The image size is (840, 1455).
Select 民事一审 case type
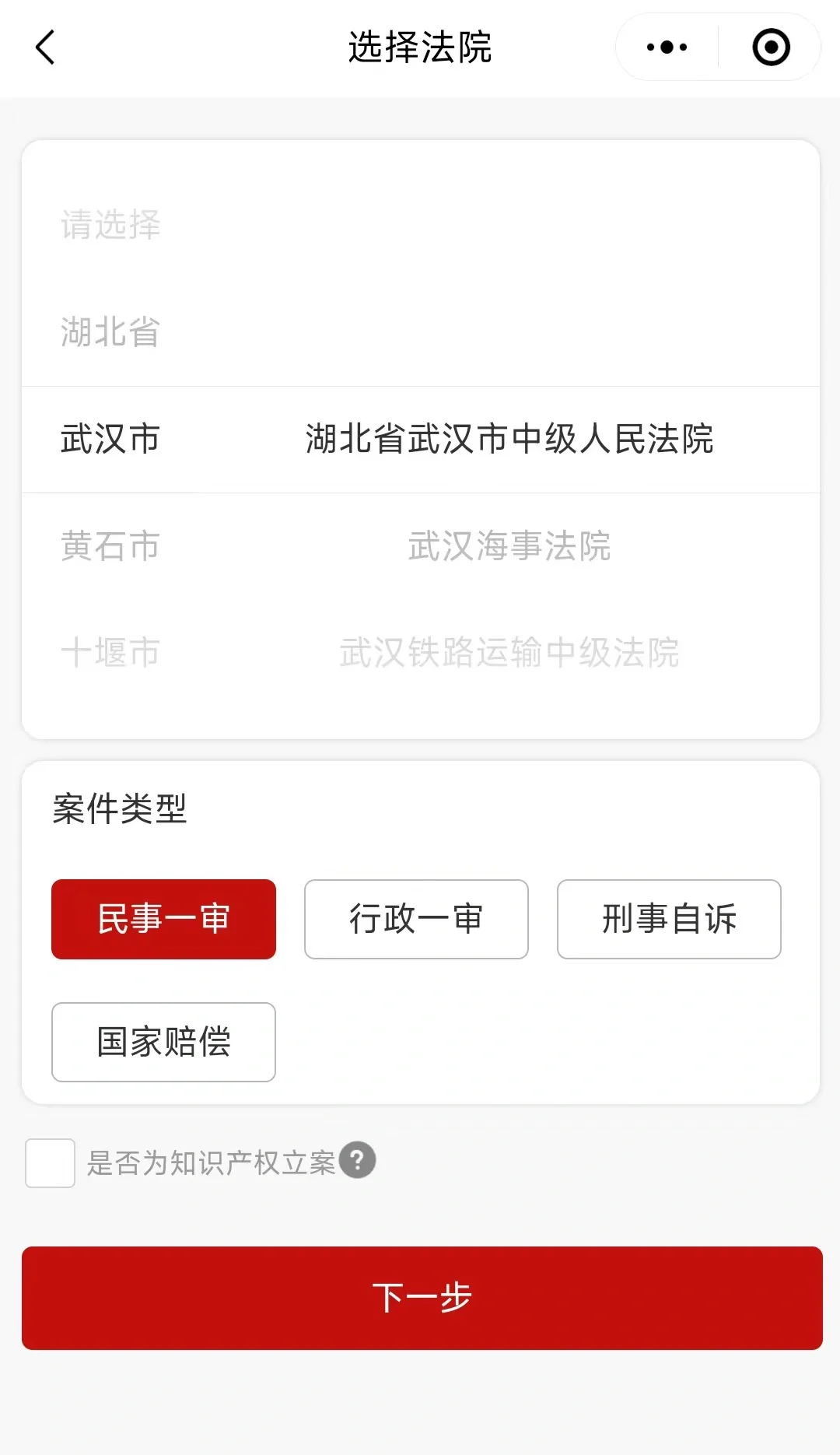[x=163, y=919]
